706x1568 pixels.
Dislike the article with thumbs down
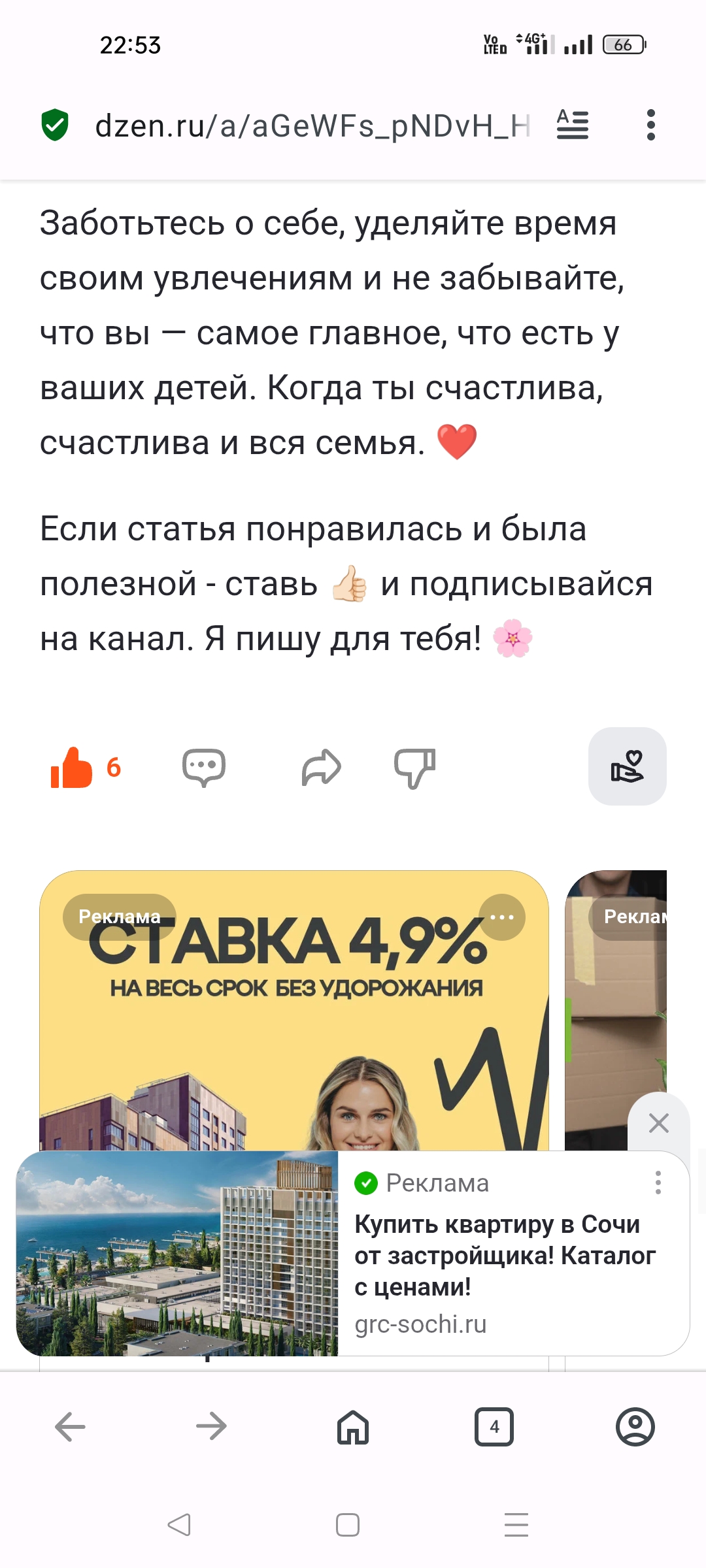click(x=415, y=768)
